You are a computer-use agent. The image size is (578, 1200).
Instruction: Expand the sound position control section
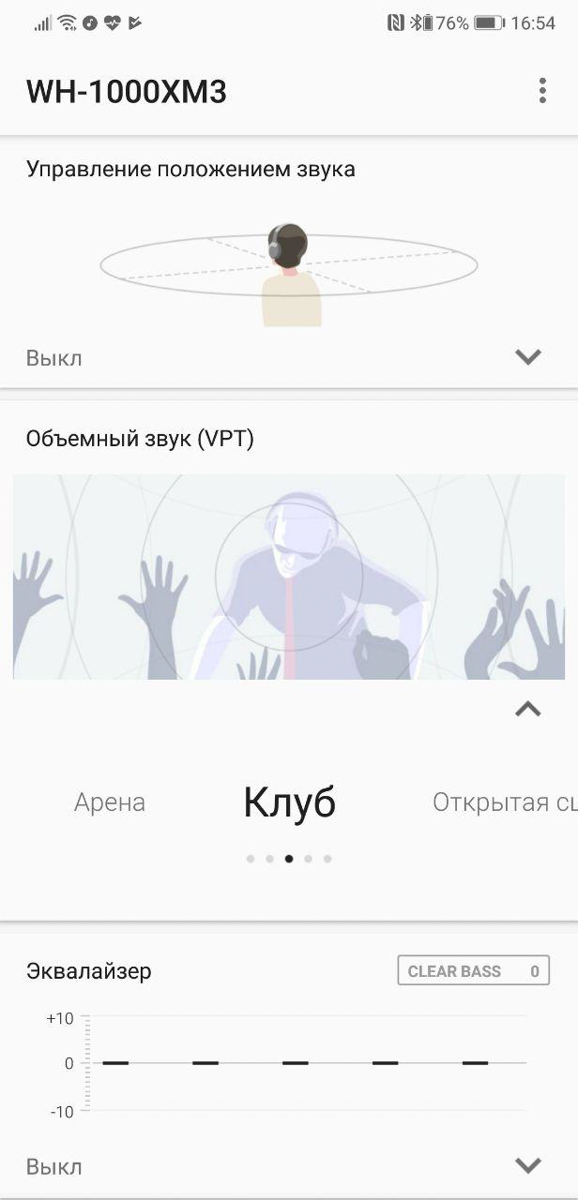(528, 358)
